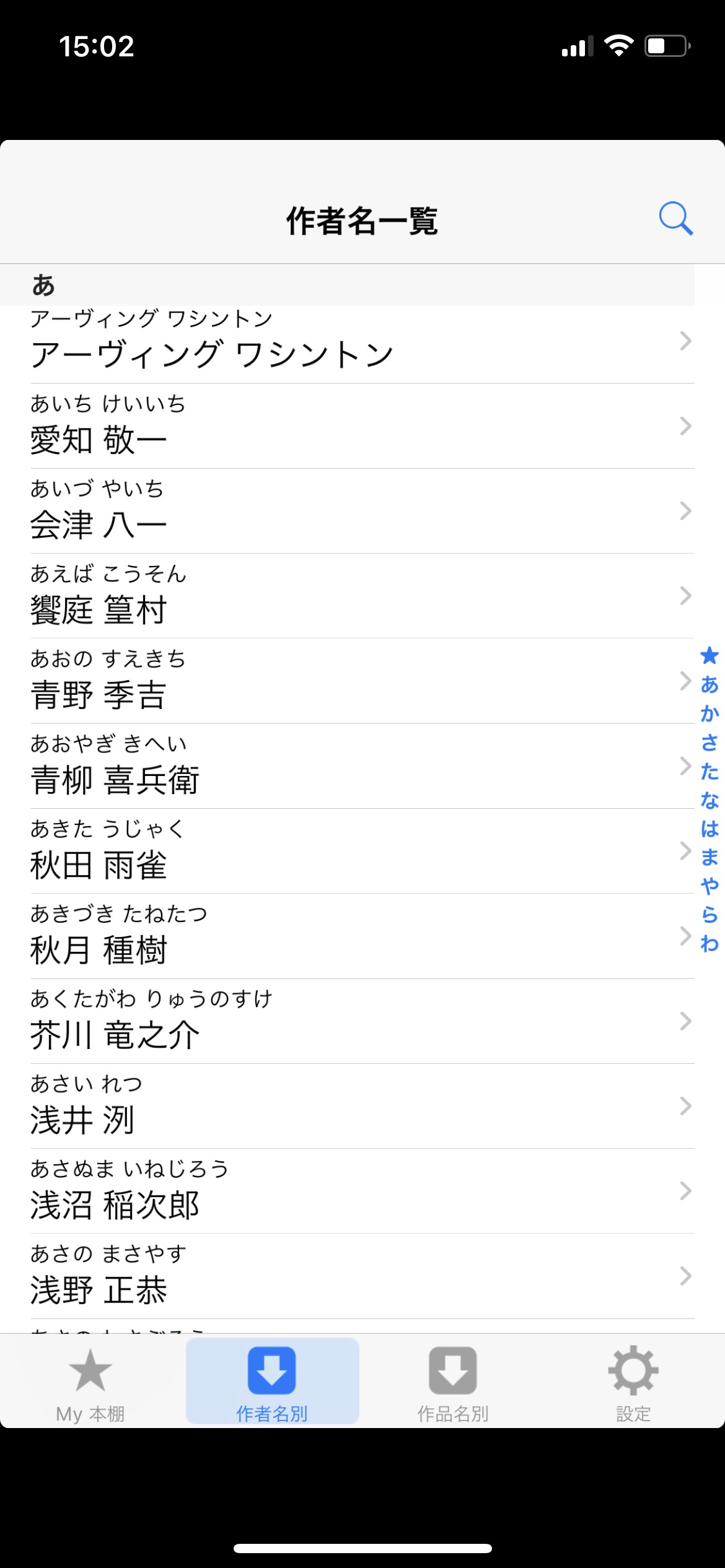725x1568 pixels.
Task: Jump to か in the side index
Action: pos(710,713)
